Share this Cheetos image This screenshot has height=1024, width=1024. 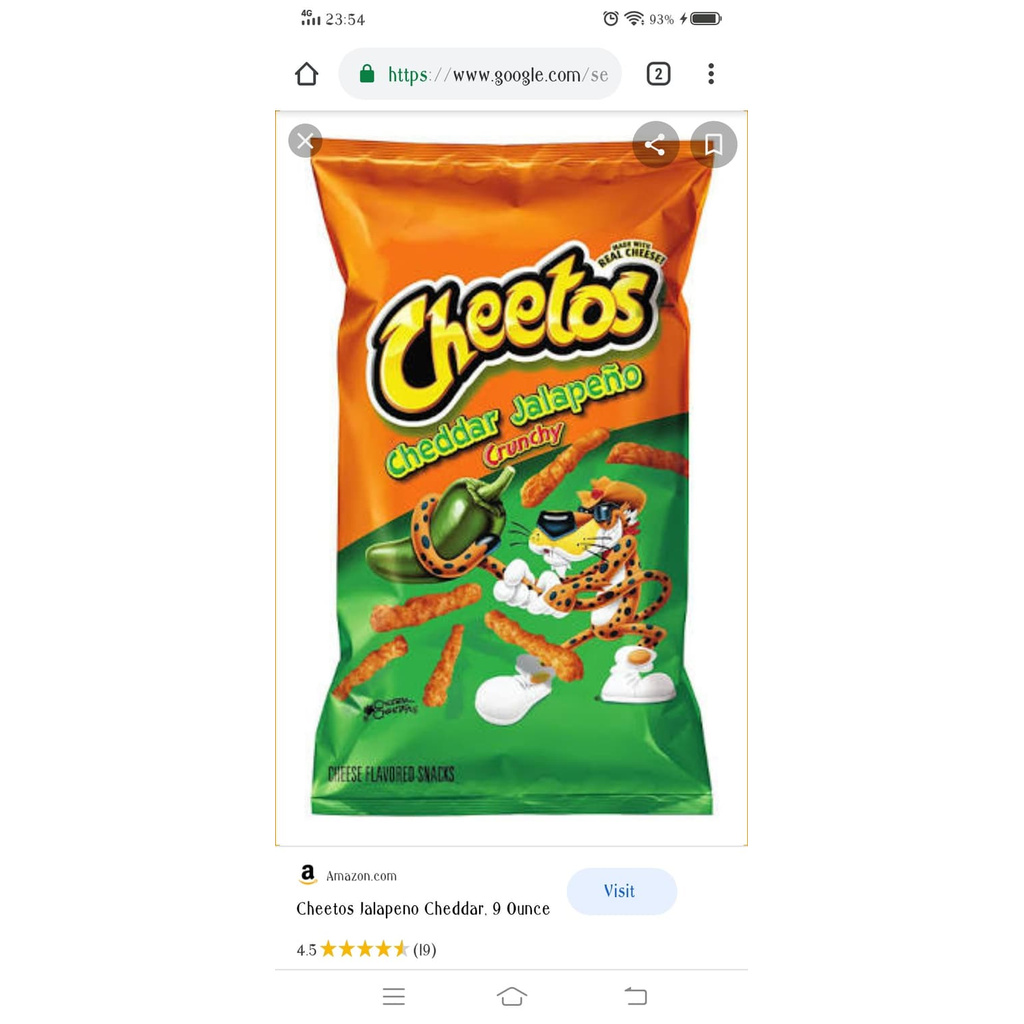[655, 146]
